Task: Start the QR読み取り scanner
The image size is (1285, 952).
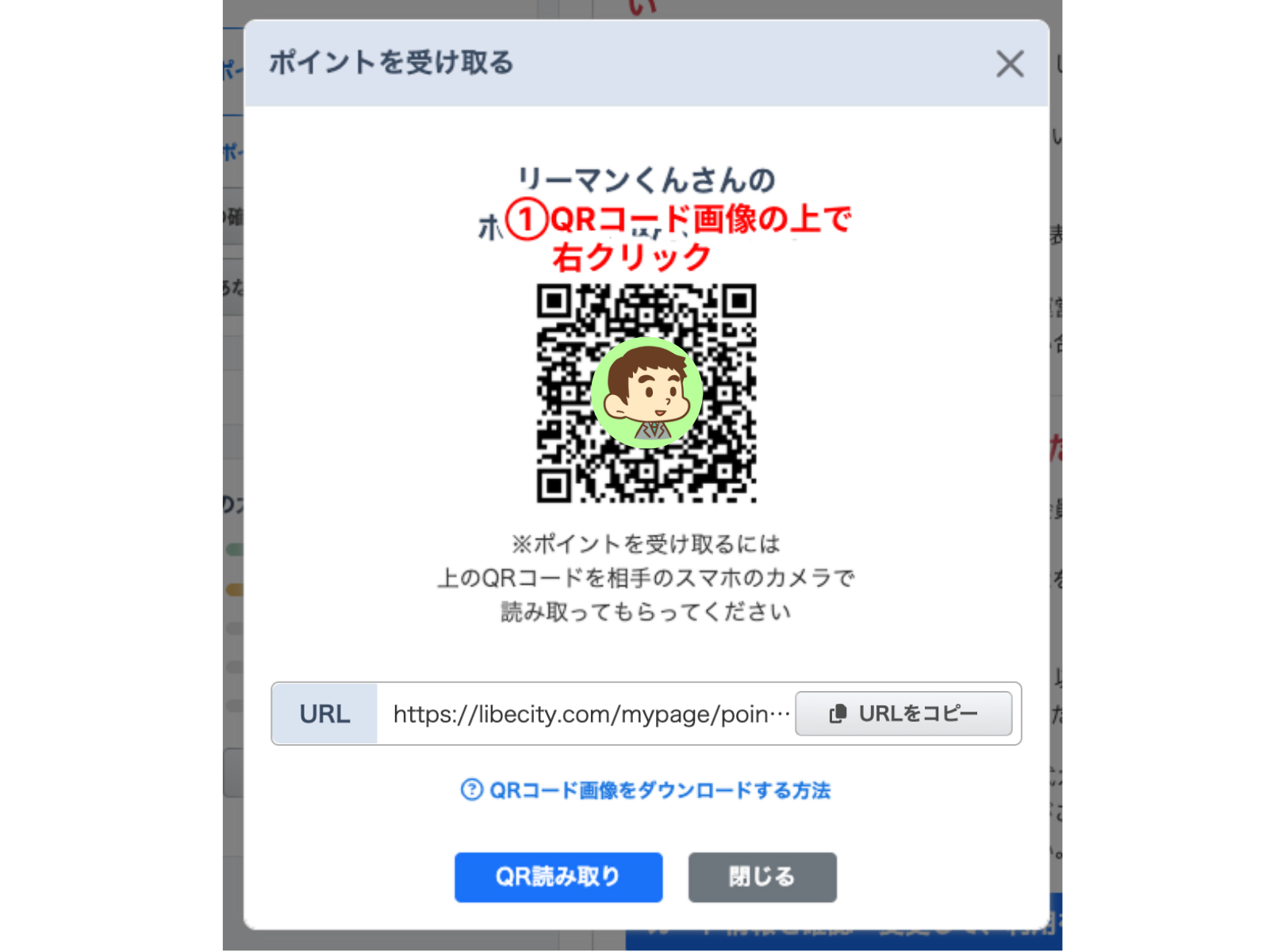Action: pos(558,877)
